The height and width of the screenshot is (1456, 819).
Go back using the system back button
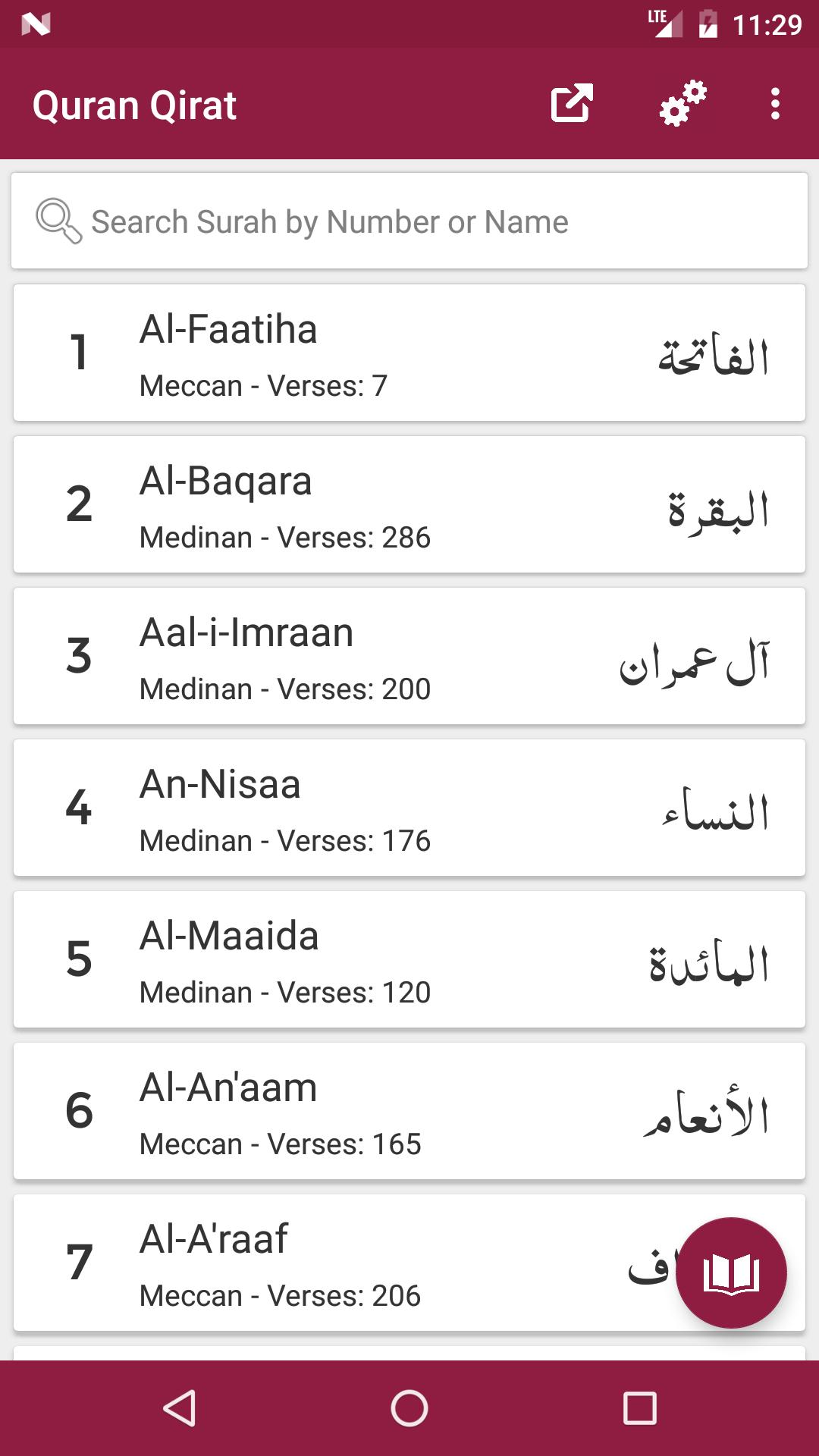[x=180, y=1408]
